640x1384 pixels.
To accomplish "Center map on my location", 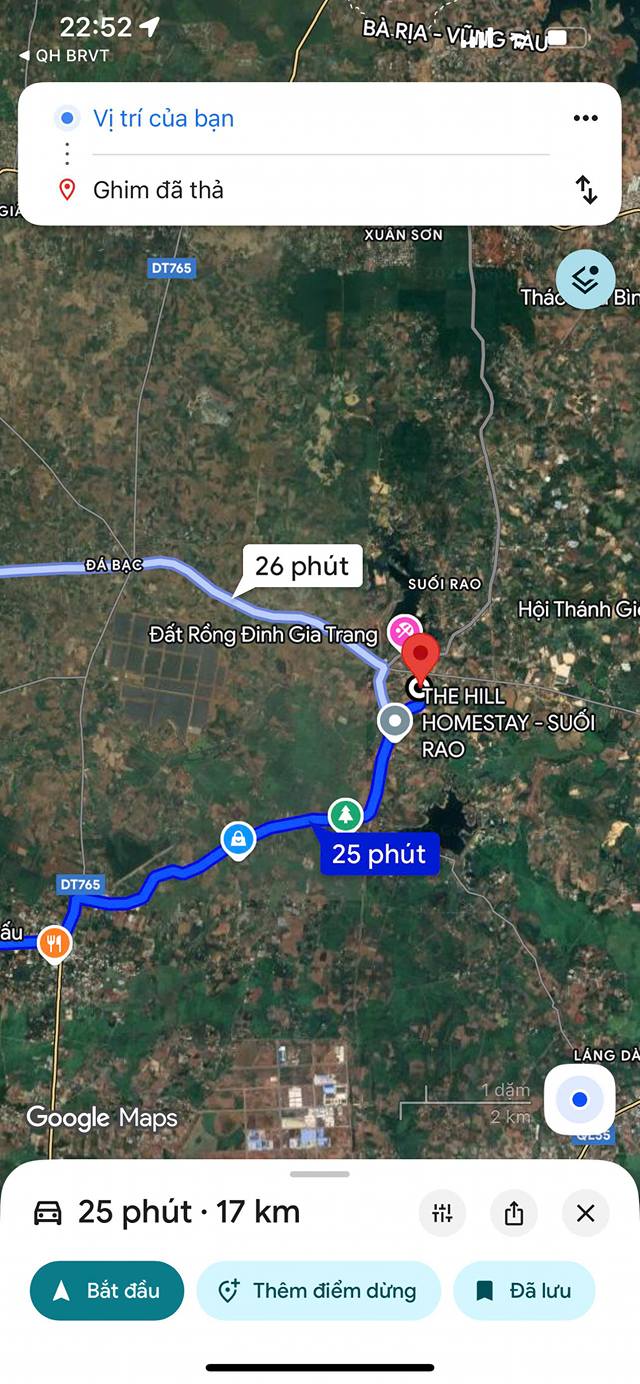I will 579,1100.
